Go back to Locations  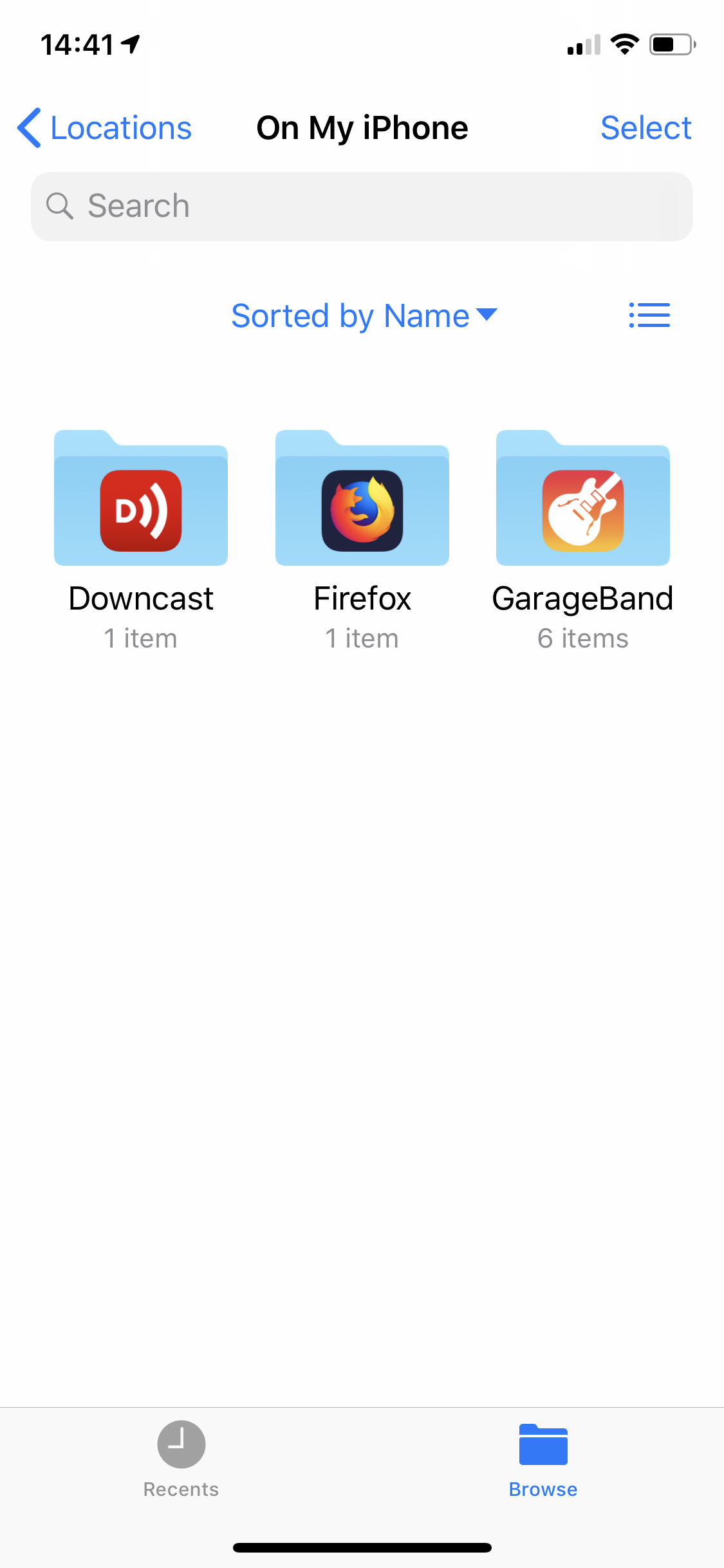click(105, 128)
